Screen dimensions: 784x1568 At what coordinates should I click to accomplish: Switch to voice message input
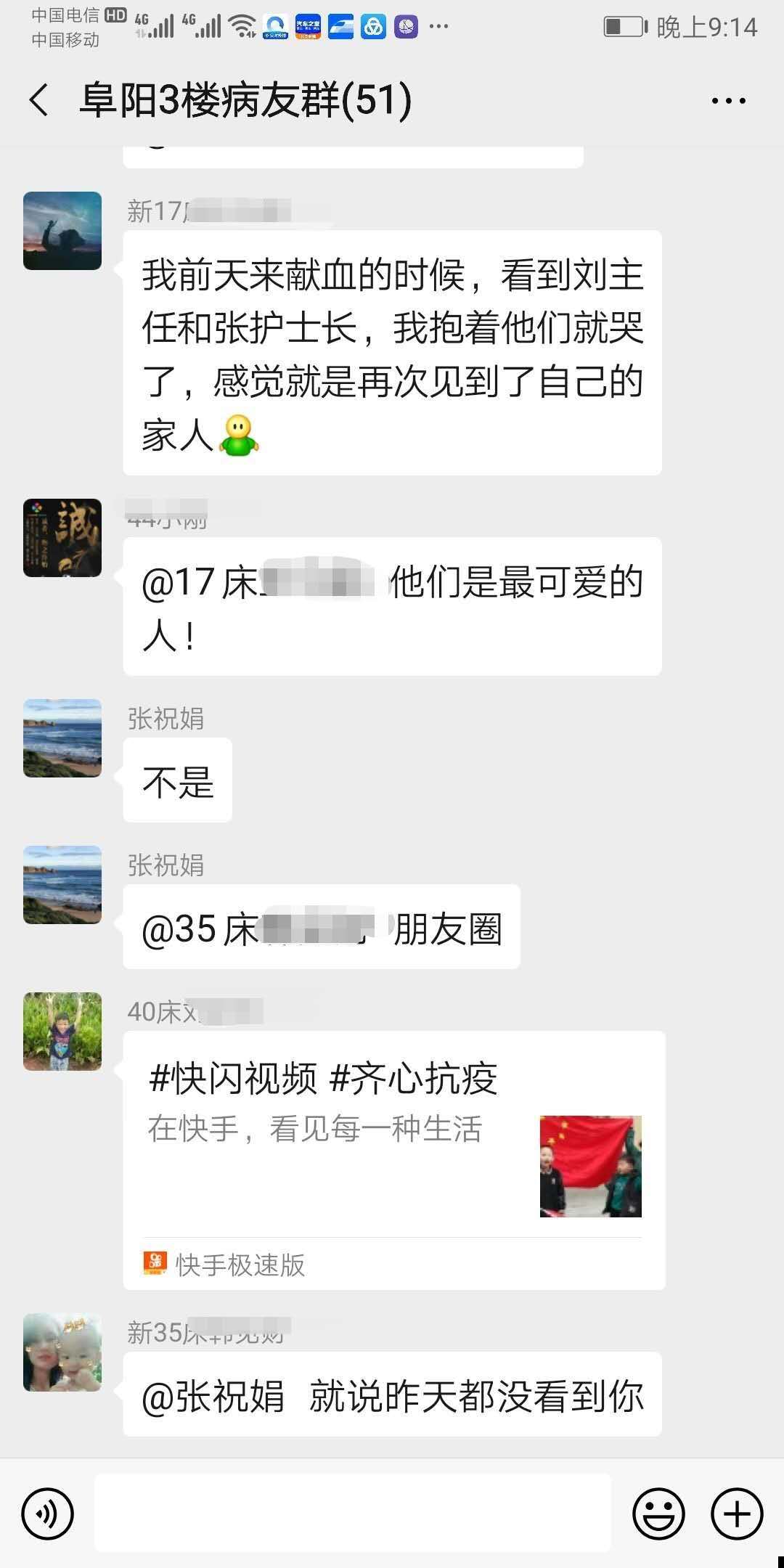tap(48, 1514)
